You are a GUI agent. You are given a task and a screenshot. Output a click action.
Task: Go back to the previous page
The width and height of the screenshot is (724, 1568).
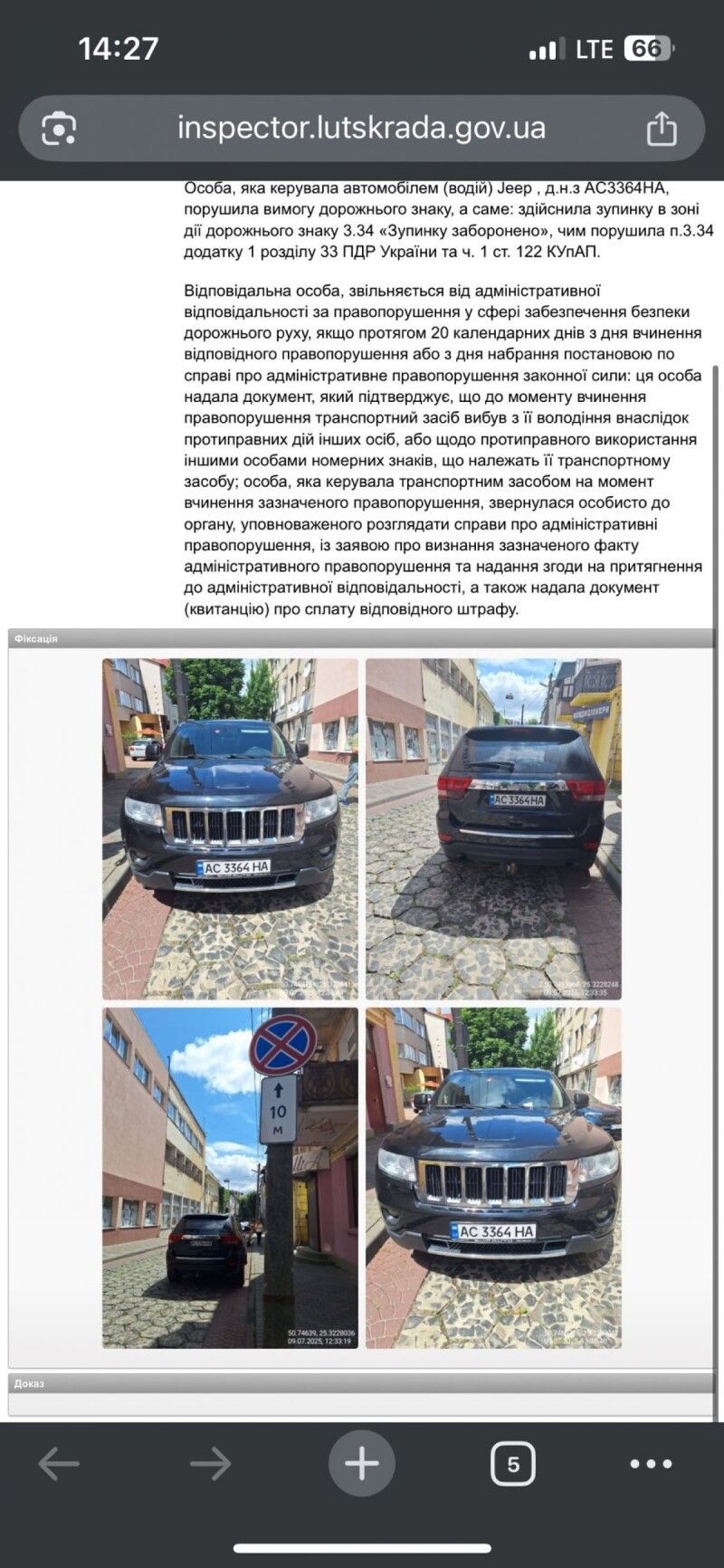coord(59,1463)
